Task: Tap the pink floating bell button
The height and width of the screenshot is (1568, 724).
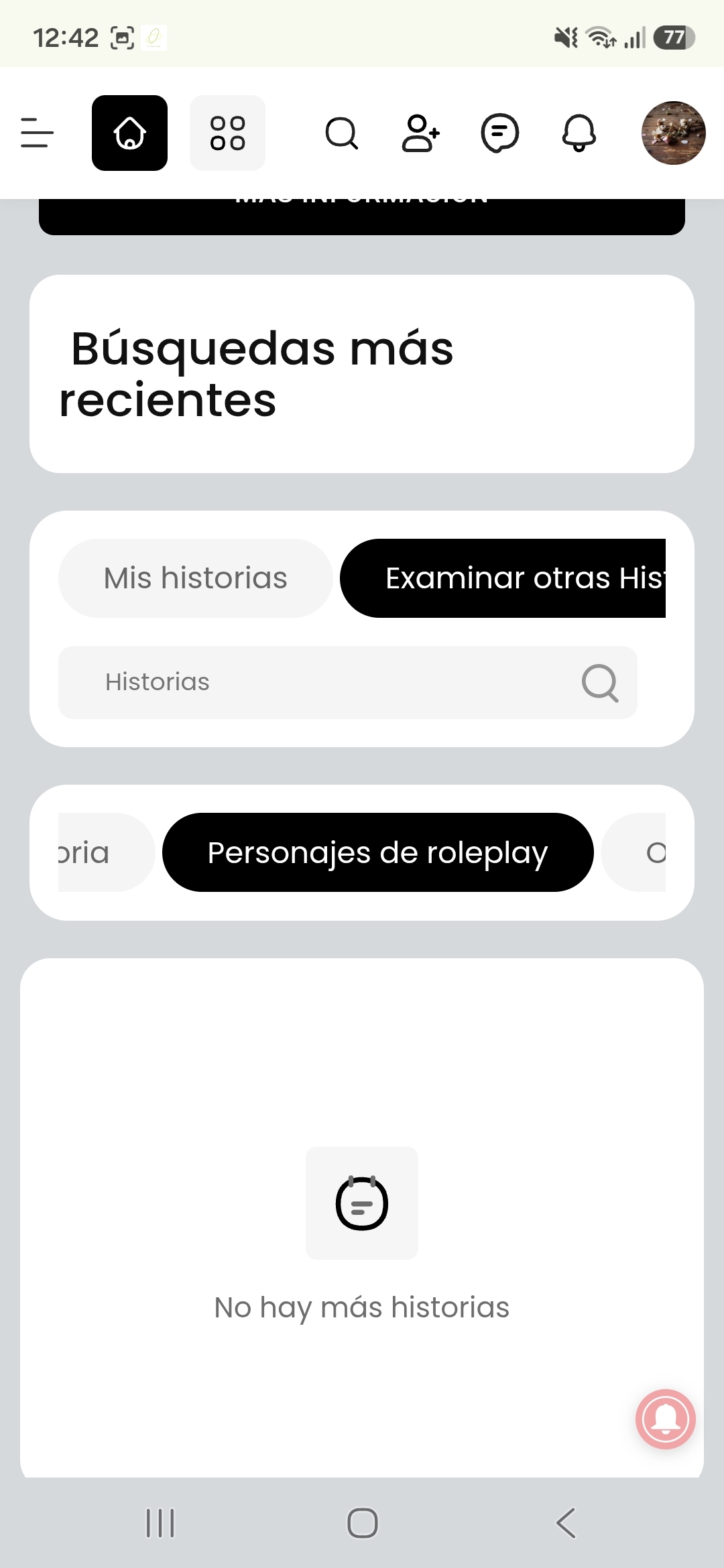Action: point(666,1419)
